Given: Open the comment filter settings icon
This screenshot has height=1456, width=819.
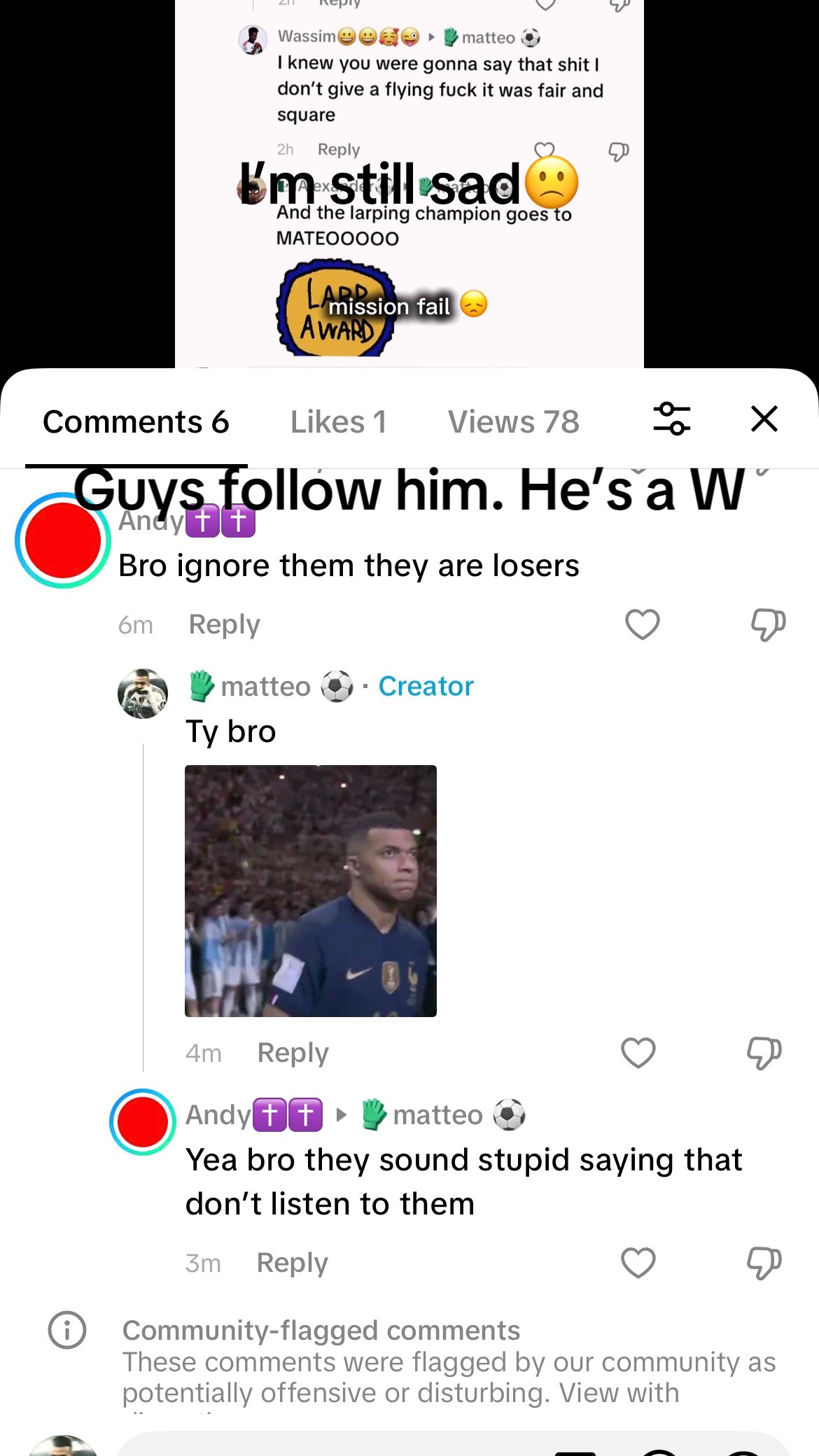Looking at the screenshot, I should 671,419.
